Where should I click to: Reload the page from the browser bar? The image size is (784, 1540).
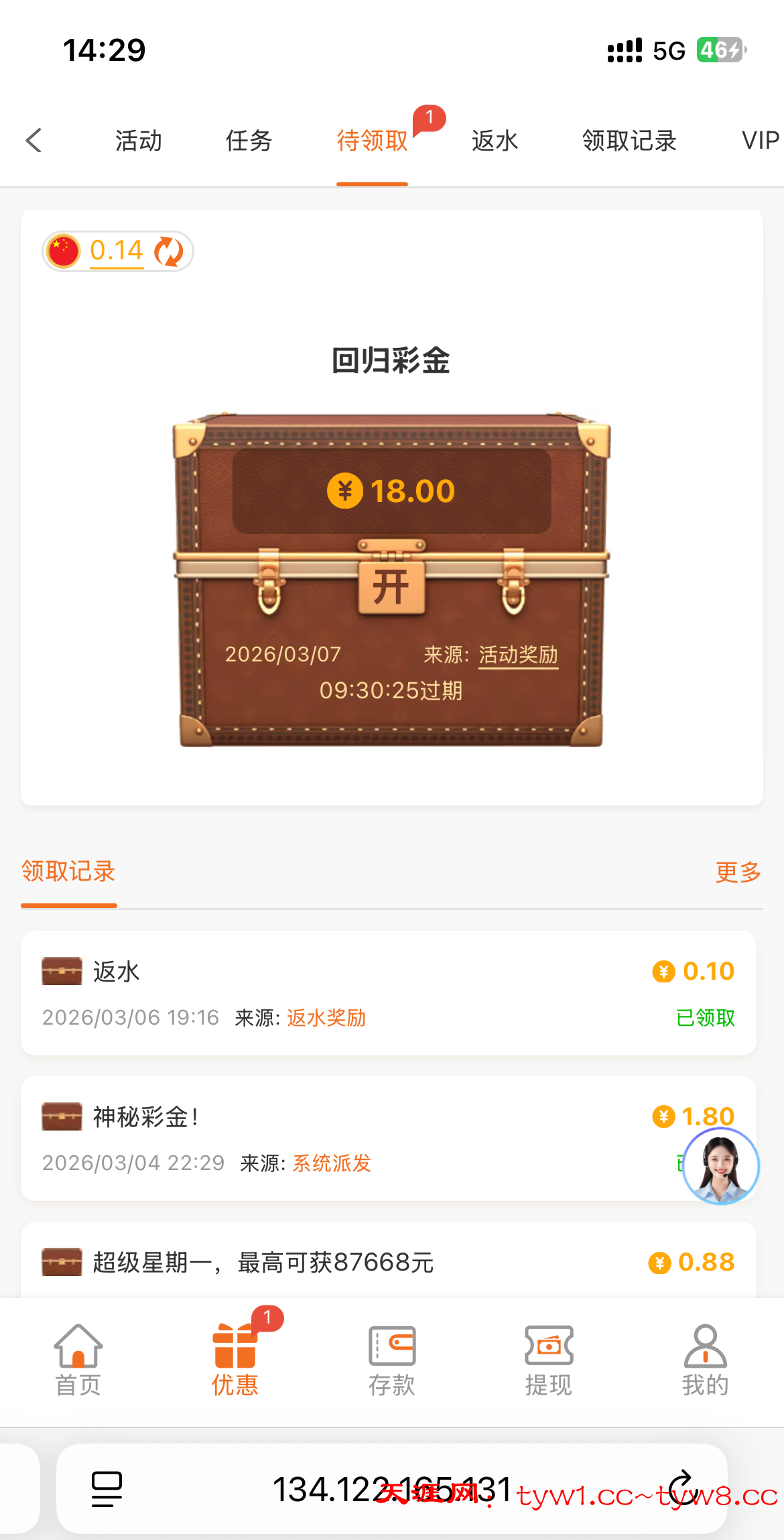(x=682, y=1489)
